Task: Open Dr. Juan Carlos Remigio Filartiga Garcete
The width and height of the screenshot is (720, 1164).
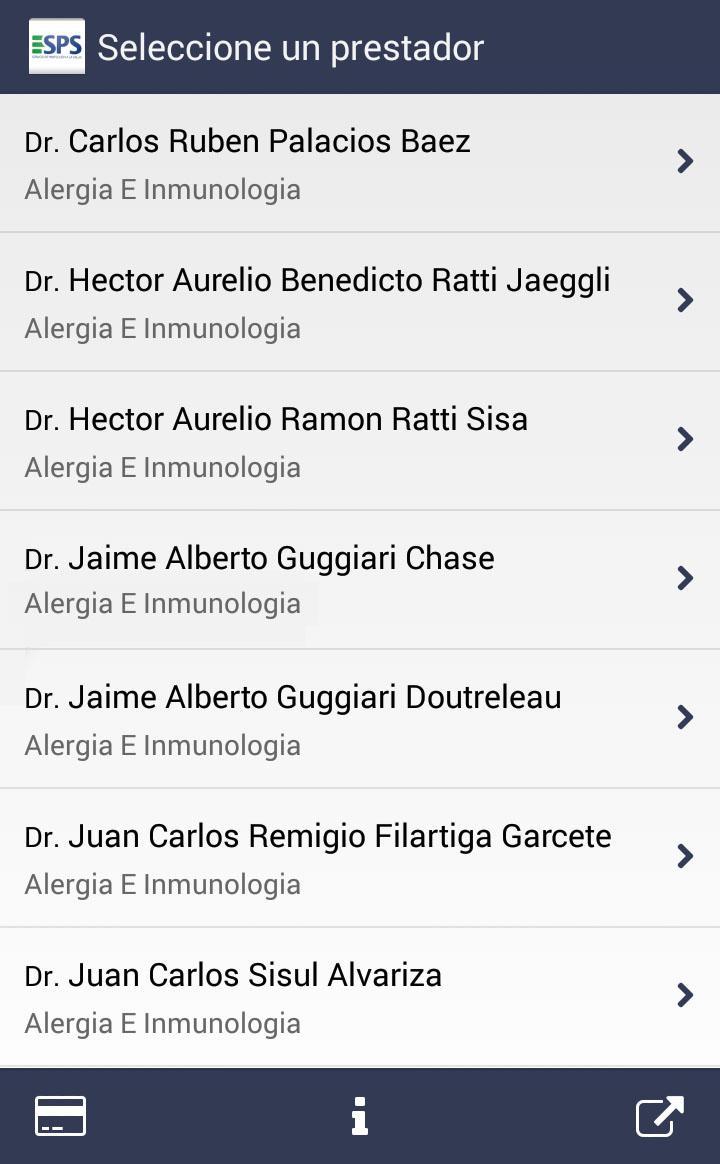Action: pyautogui.click(x=360, y=857)
